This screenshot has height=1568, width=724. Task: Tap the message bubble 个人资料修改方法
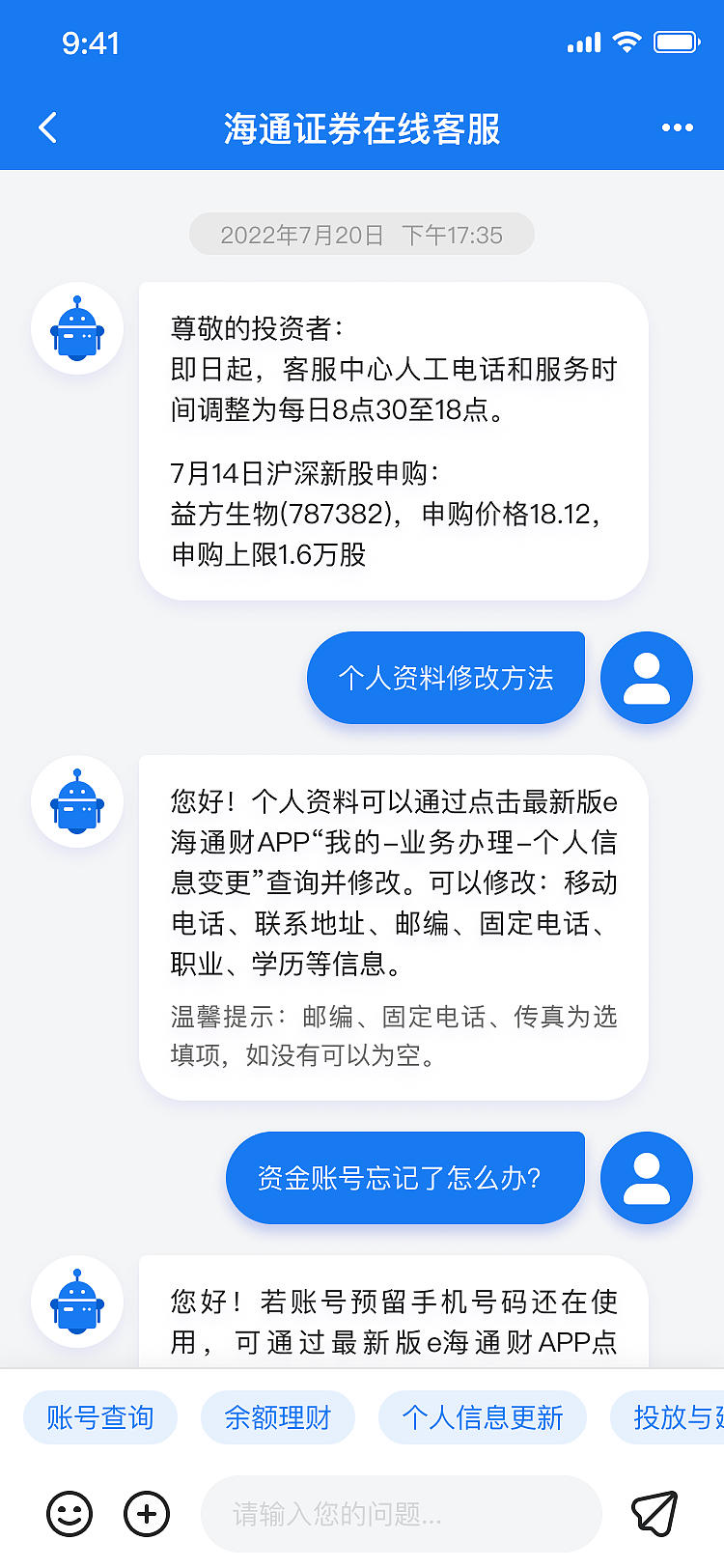pos(445,678)
